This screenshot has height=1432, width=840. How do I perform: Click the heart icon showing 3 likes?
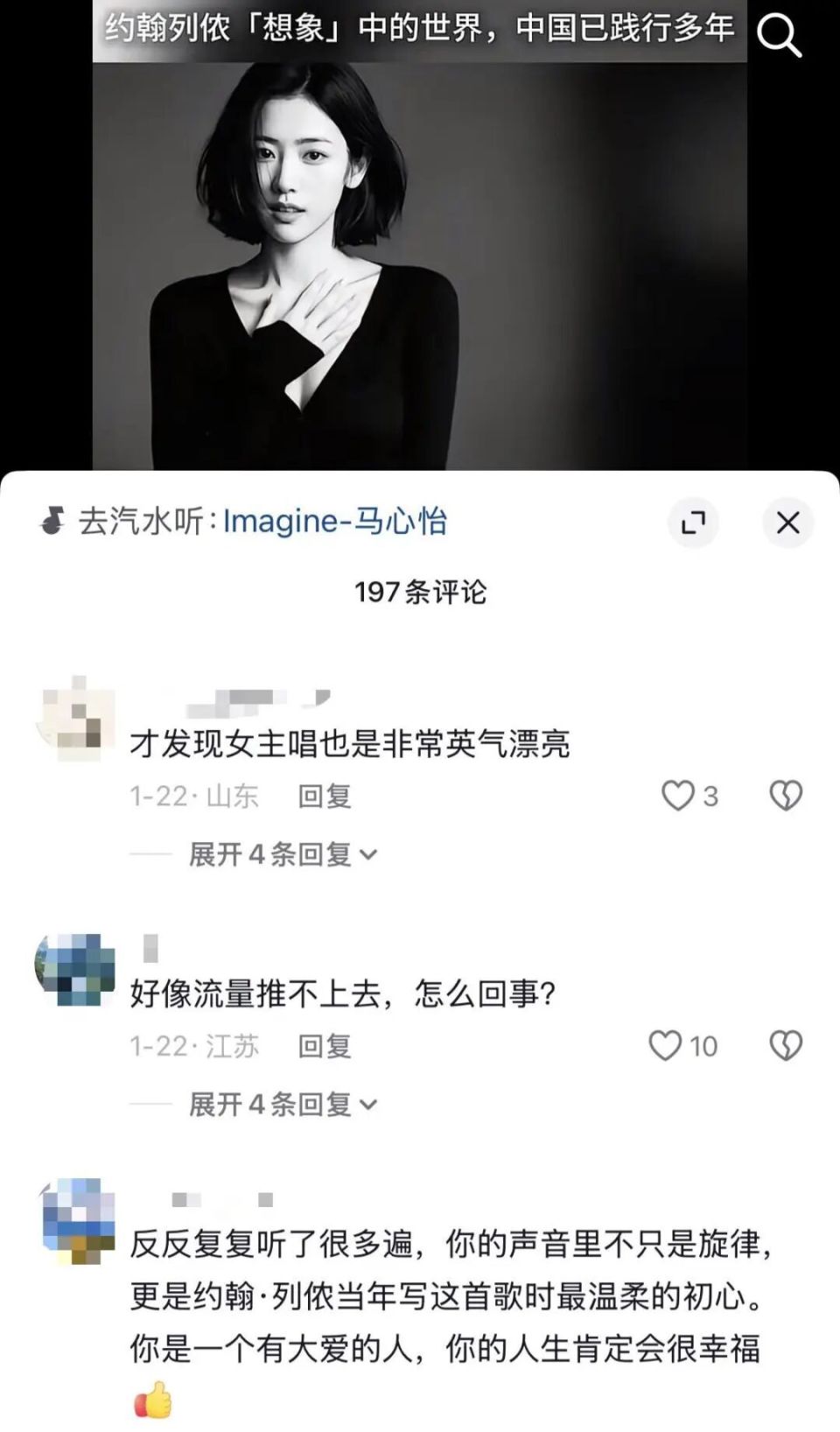coord(678,794)
